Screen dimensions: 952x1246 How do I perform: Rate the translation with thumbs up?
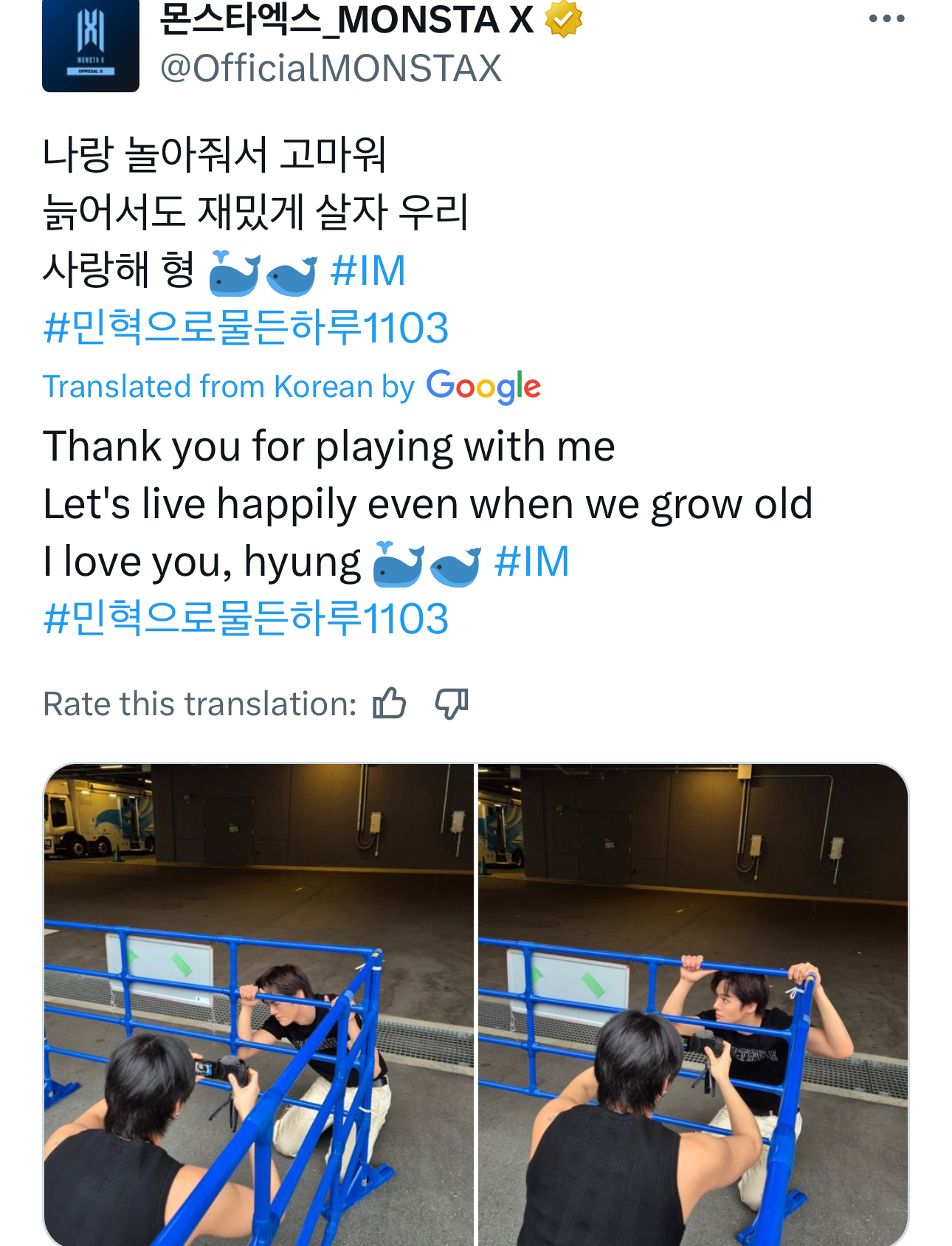pos(389,703)
